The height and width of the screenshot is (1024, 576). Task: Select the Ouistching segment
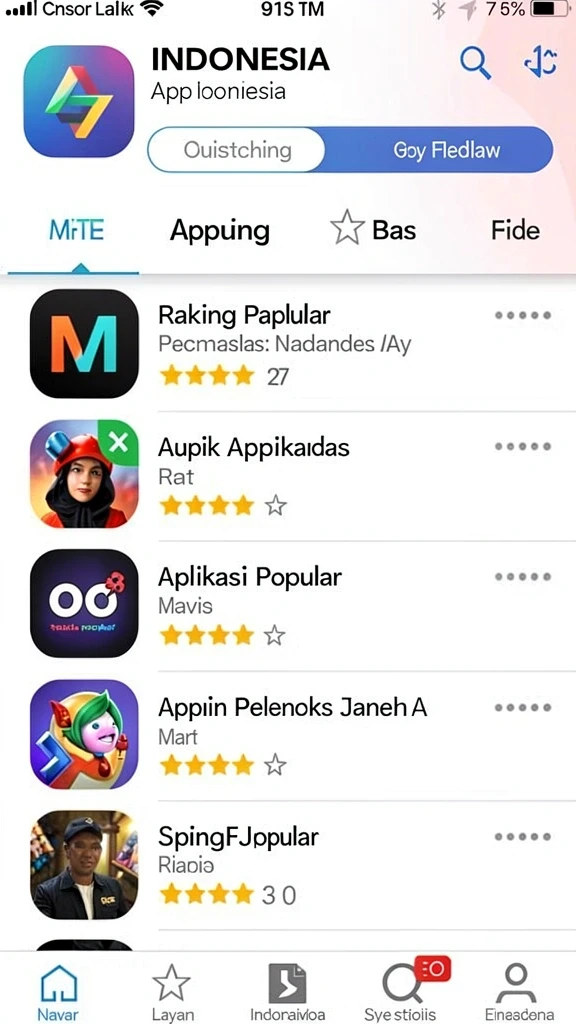(236, 150)
